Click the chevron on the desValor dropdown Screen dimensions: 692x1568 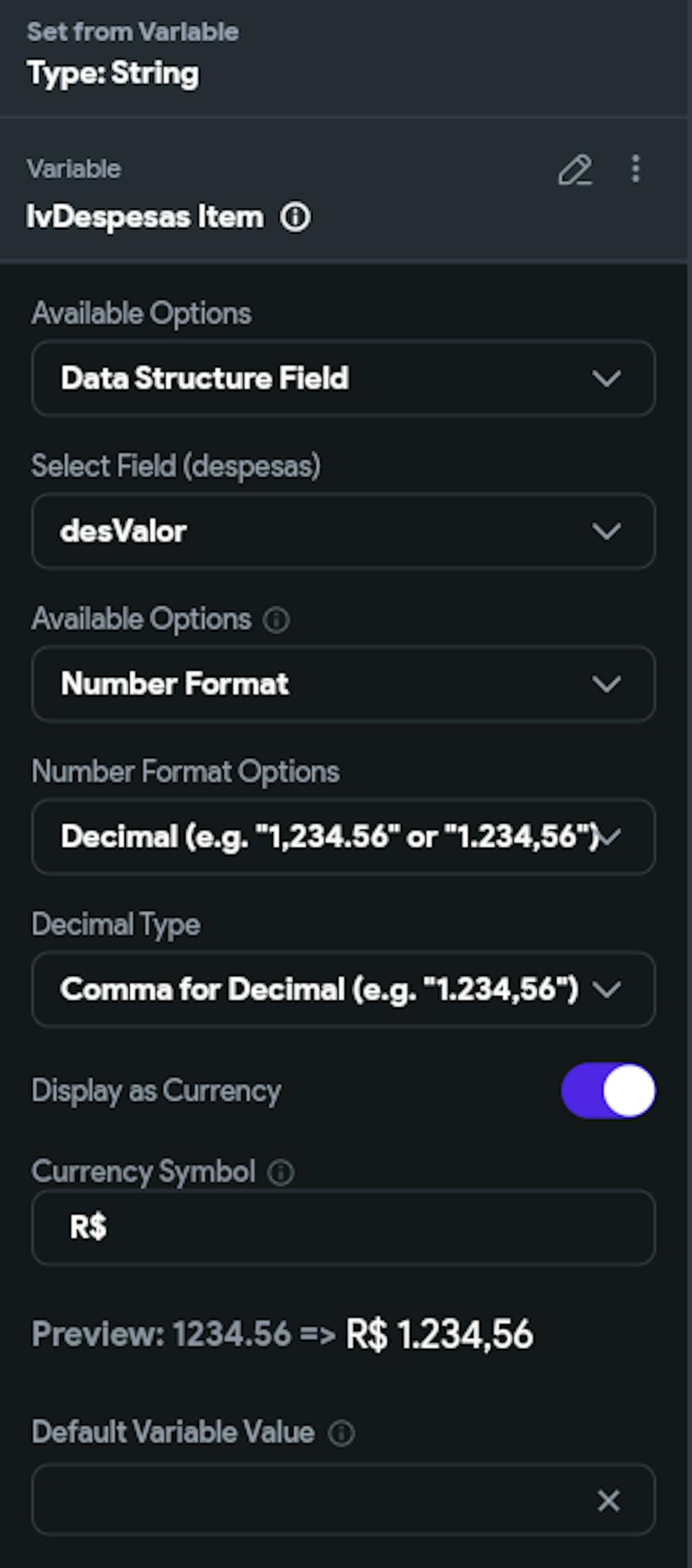pyautogui.click(x=607, y=531)
